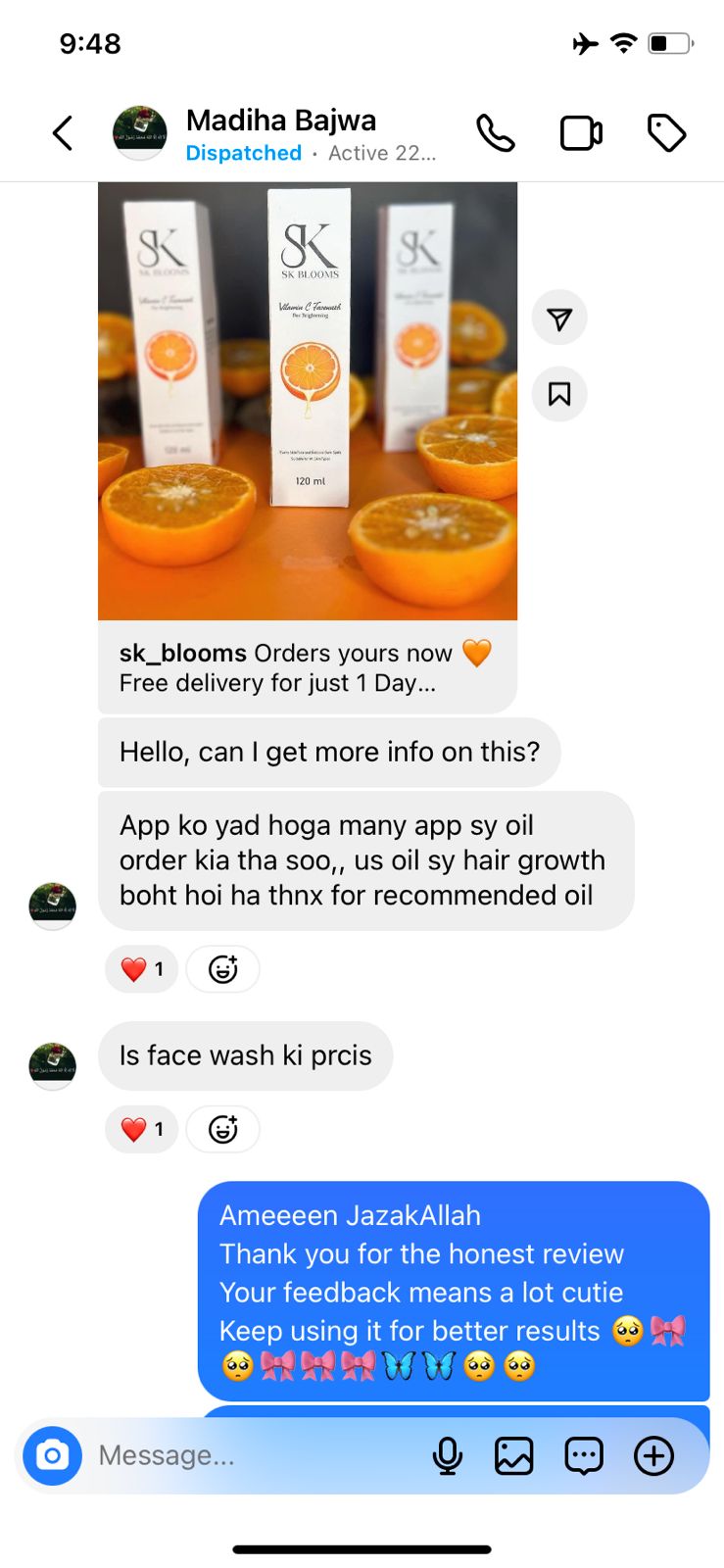The height and width of the screenshot is (1568, 724).
Task: Add a reaction to the face wash price message
Action: [222, 1129]
